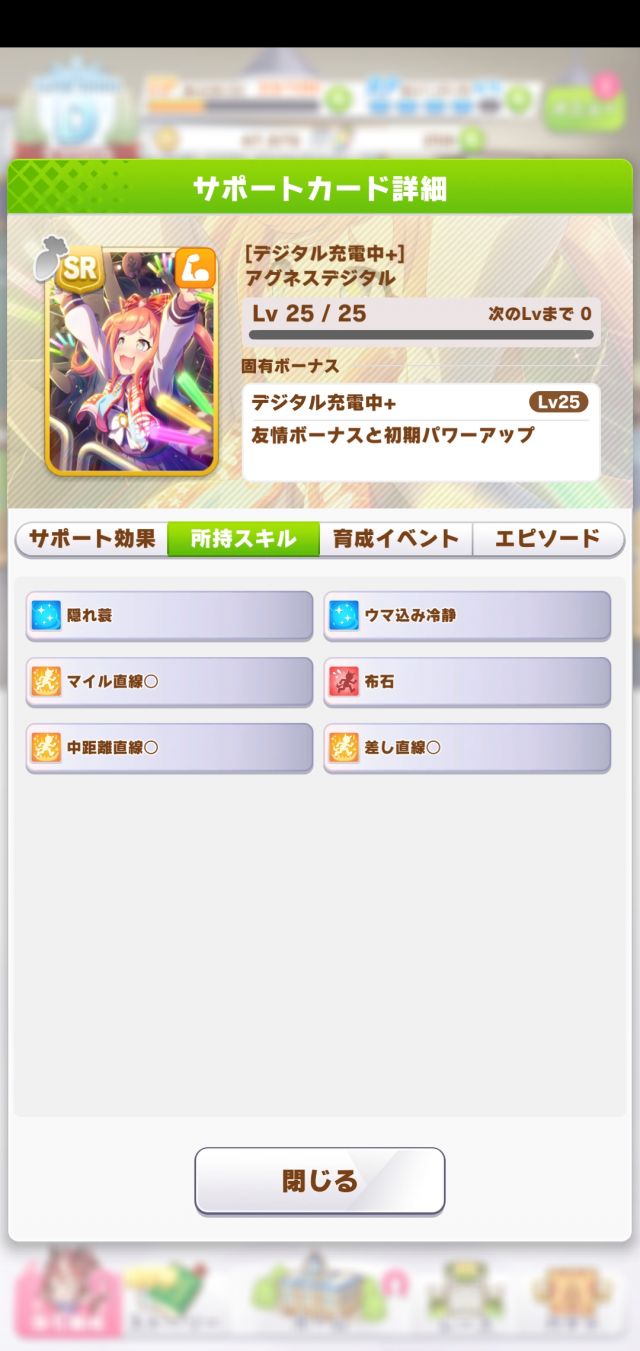Switch to the エピソード tab

(x=548, y=539)
